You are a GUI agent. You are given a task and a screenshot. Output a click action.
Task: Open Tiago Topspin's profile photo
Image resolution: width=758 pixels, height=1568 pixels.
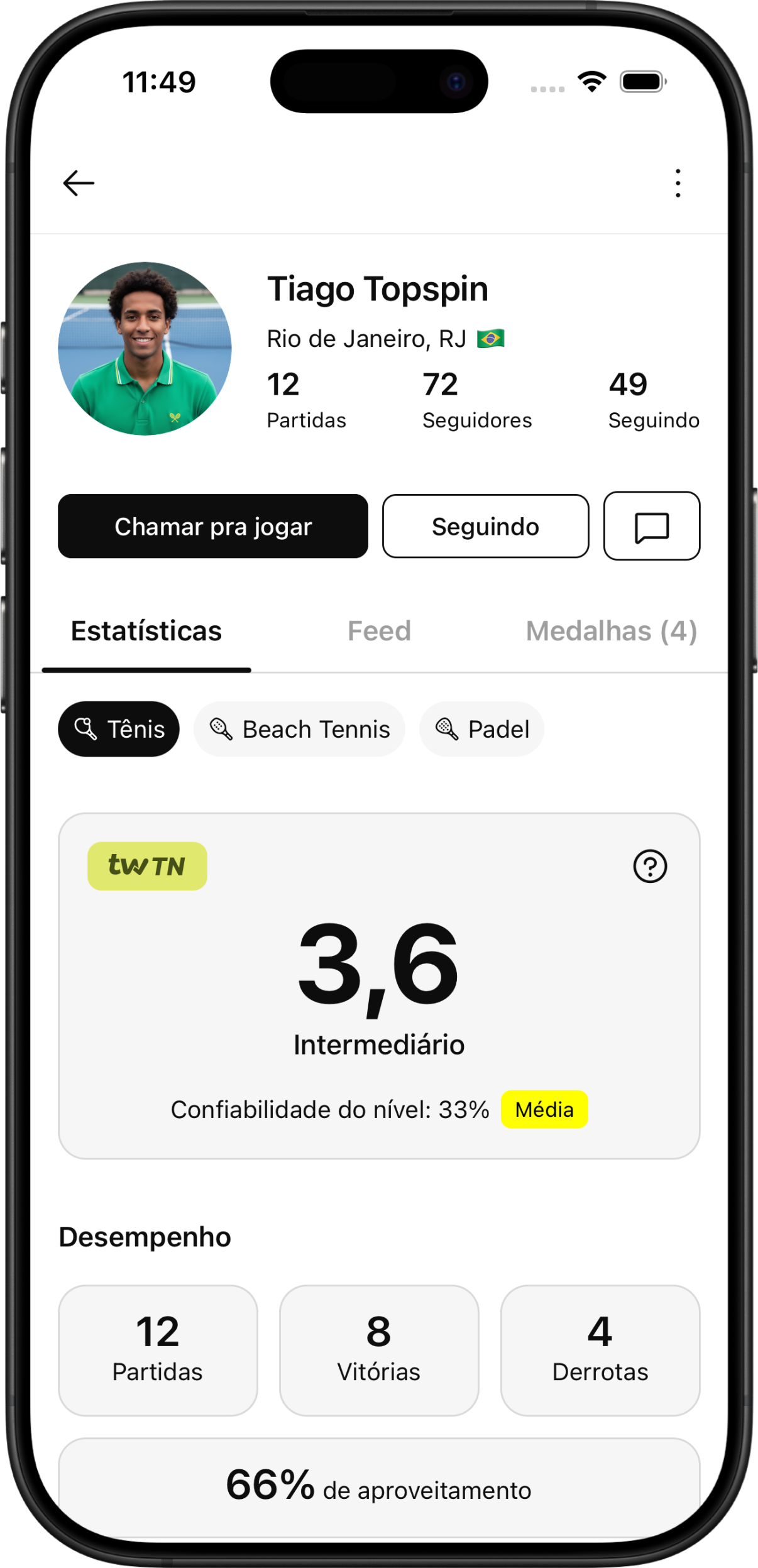[146, 349]
